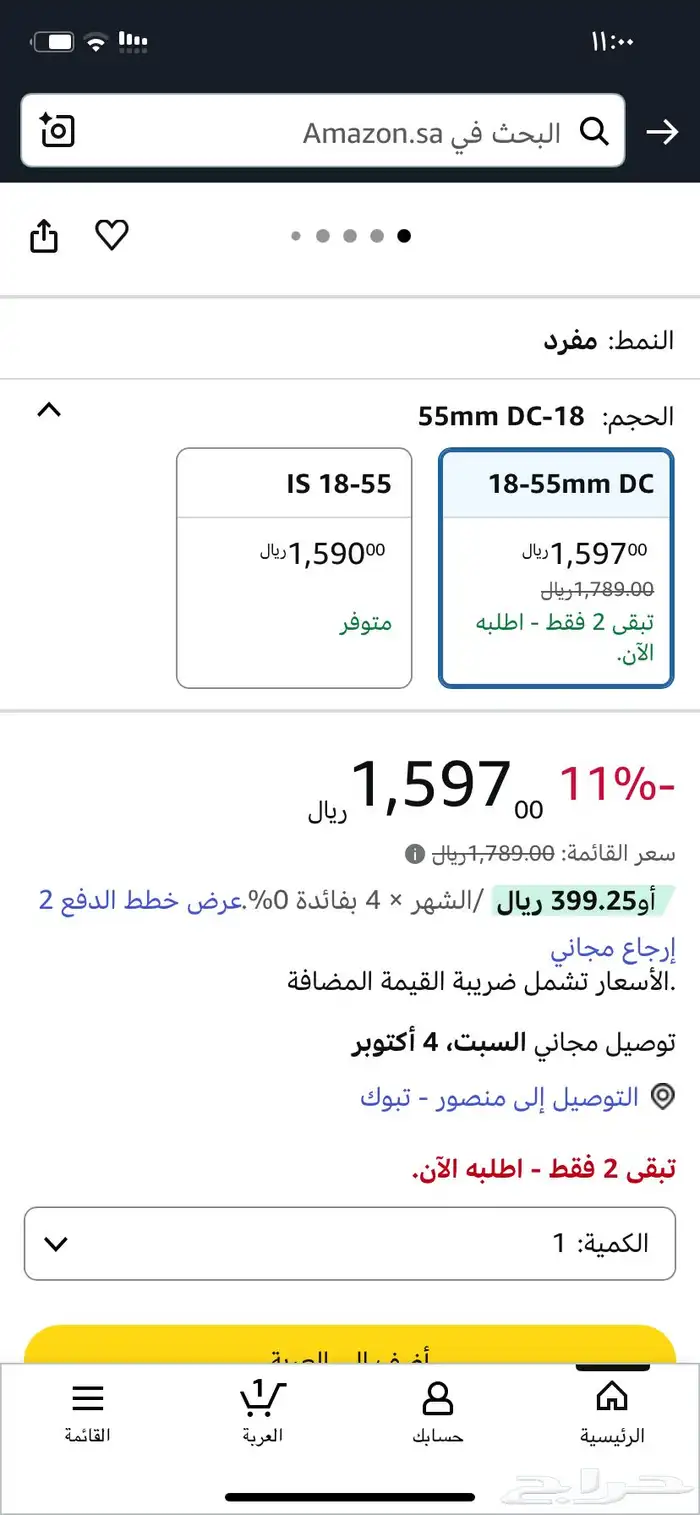
Task: Open the quantity dropdown
Action: 350,1243
